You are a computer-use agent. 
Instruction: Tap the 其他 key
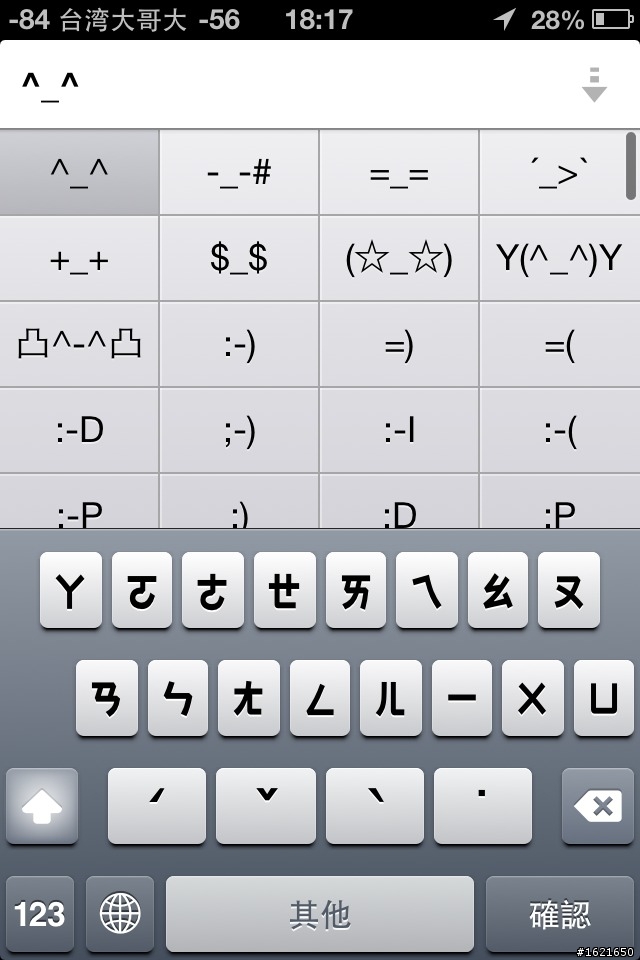coord(320,913)
